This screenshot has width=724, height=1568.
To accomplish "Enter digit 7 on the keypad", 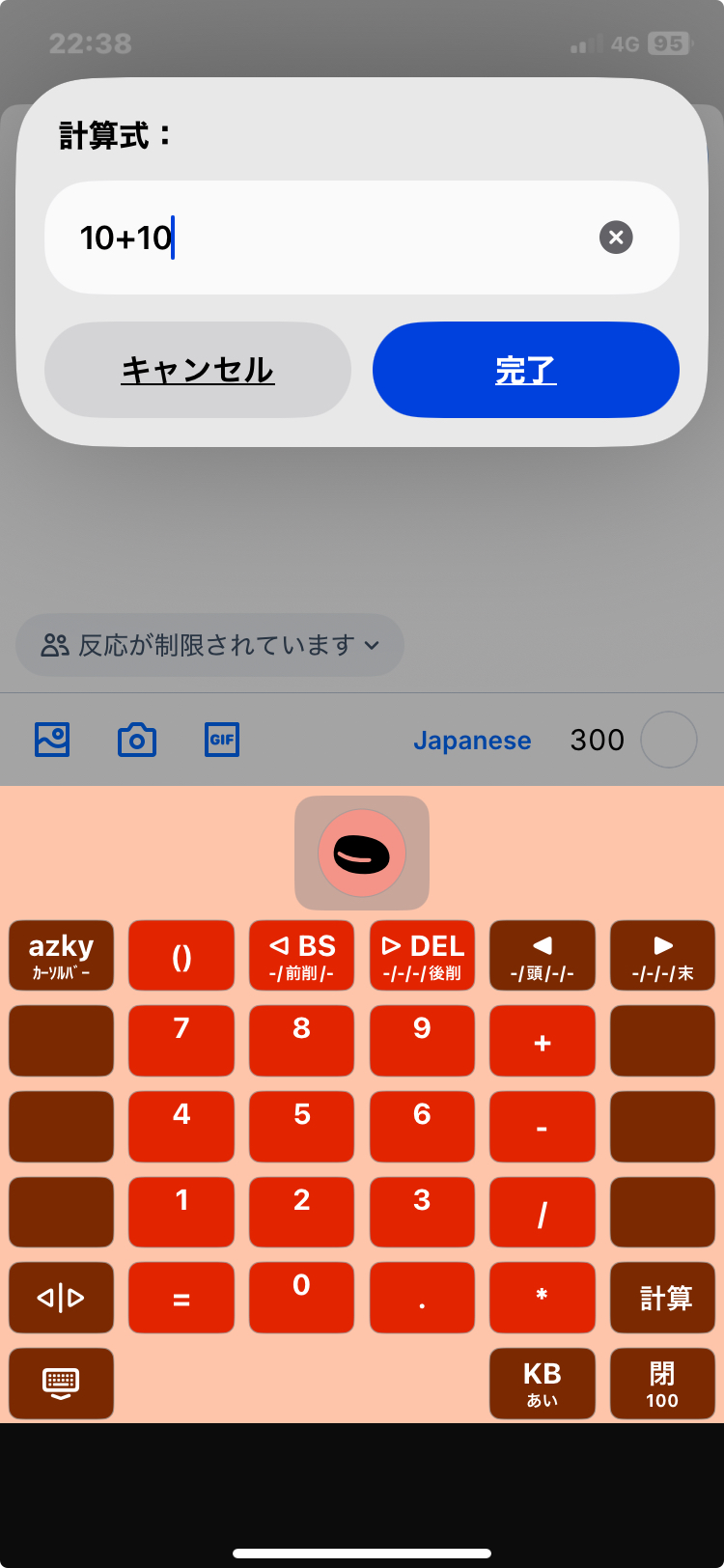I will pyautogui.click(x=181, y=1041).
